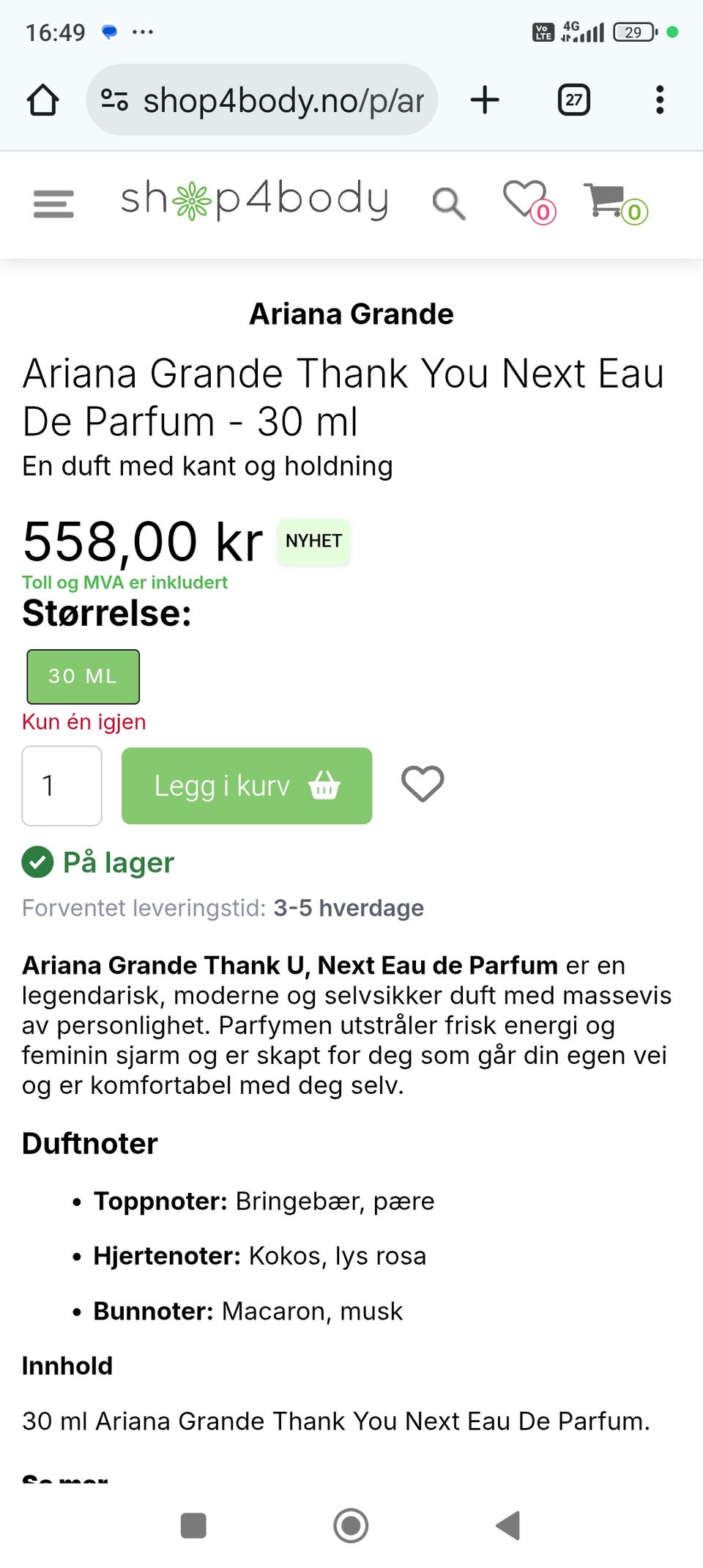Add the product to wishlist via heart
The height and width of the screenshot is (1568, 703).
point(423,784)
